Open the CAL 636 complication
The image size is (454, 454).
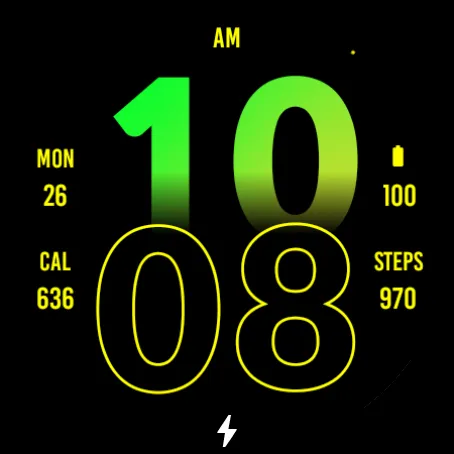55,280
